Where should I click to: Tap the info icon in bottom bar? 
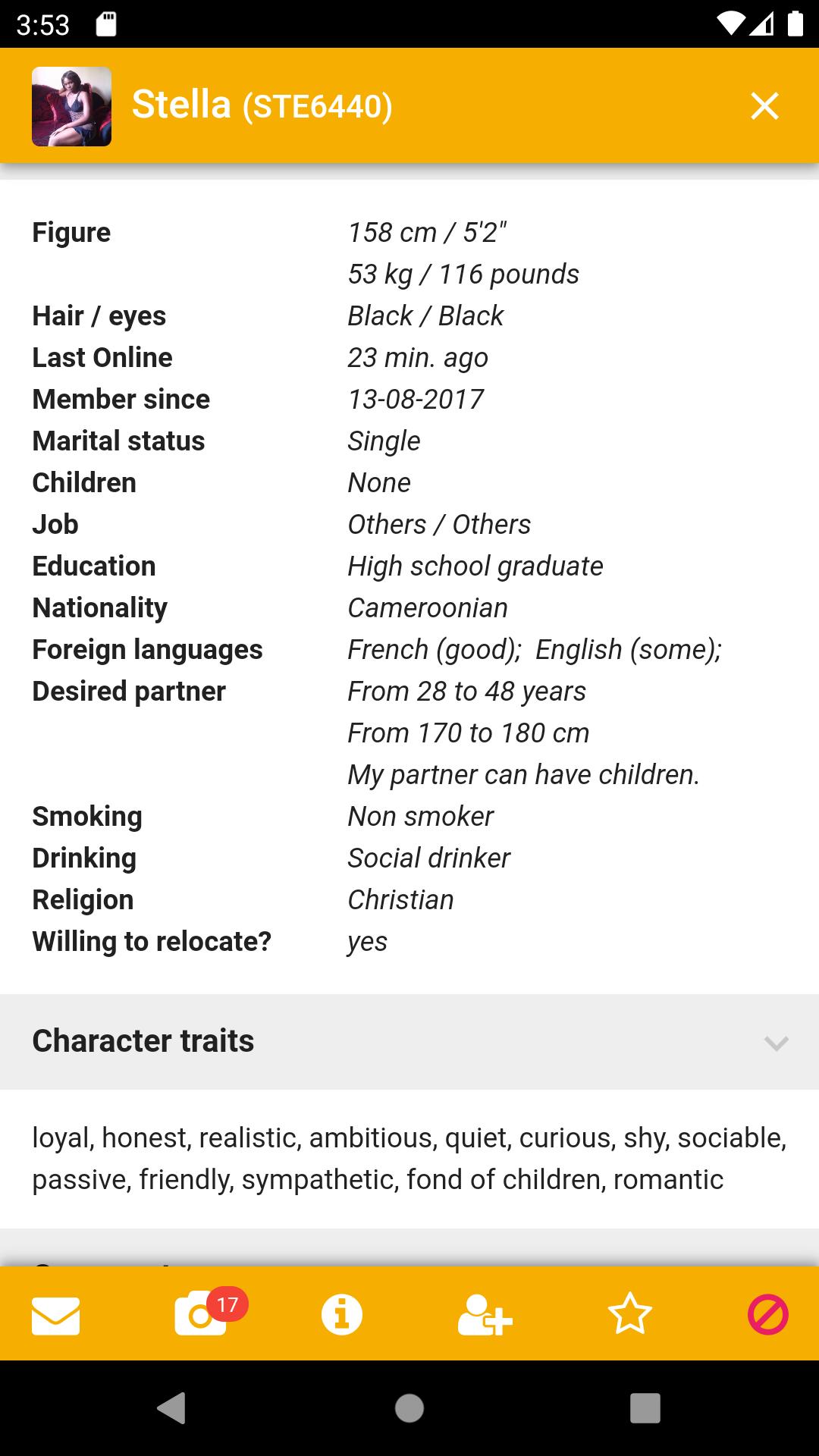(x=342, y=1314)
